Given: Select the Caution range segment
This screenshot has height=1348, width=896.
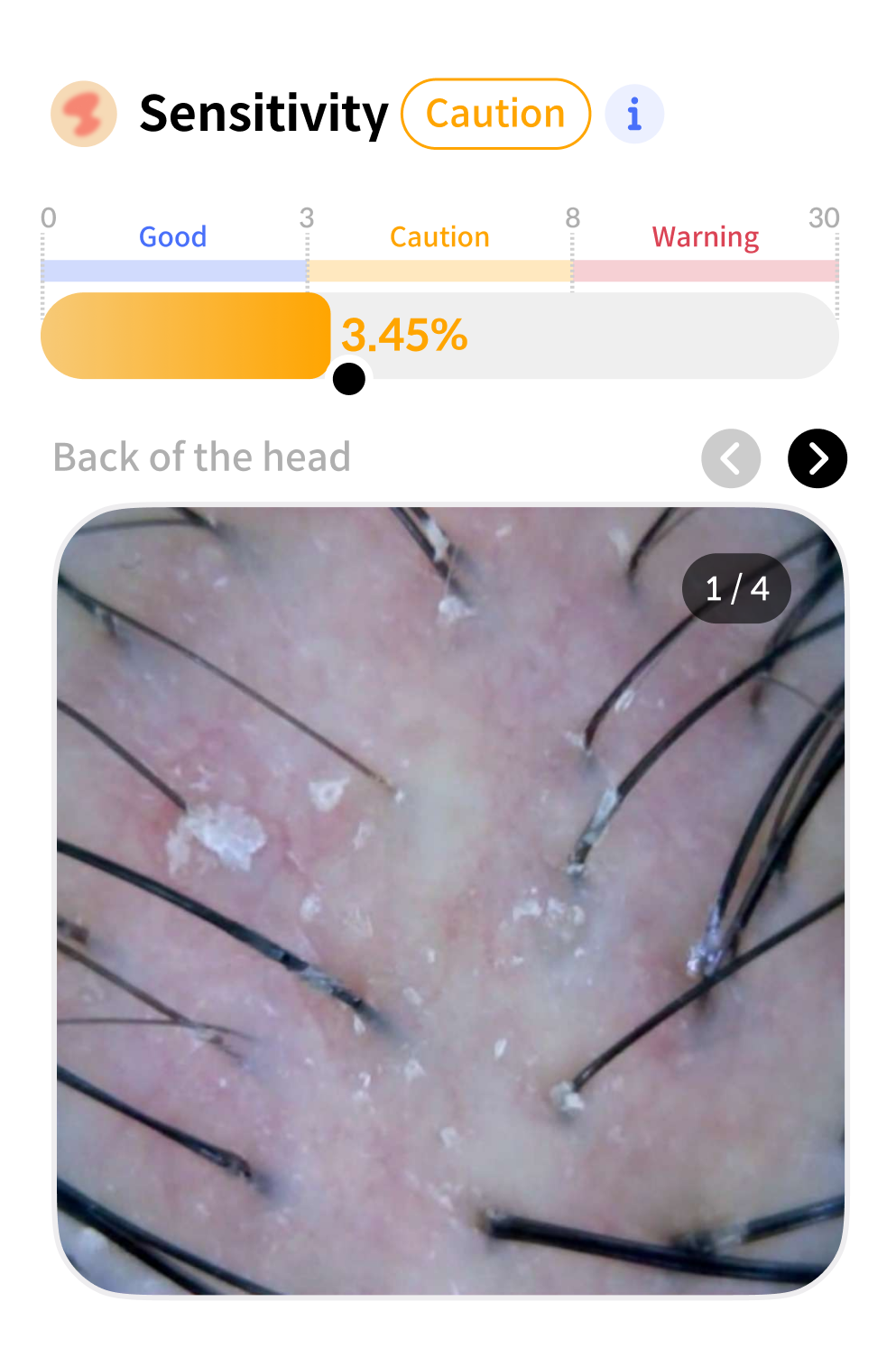Looking at the screenshot, I should tap(439, 267).
